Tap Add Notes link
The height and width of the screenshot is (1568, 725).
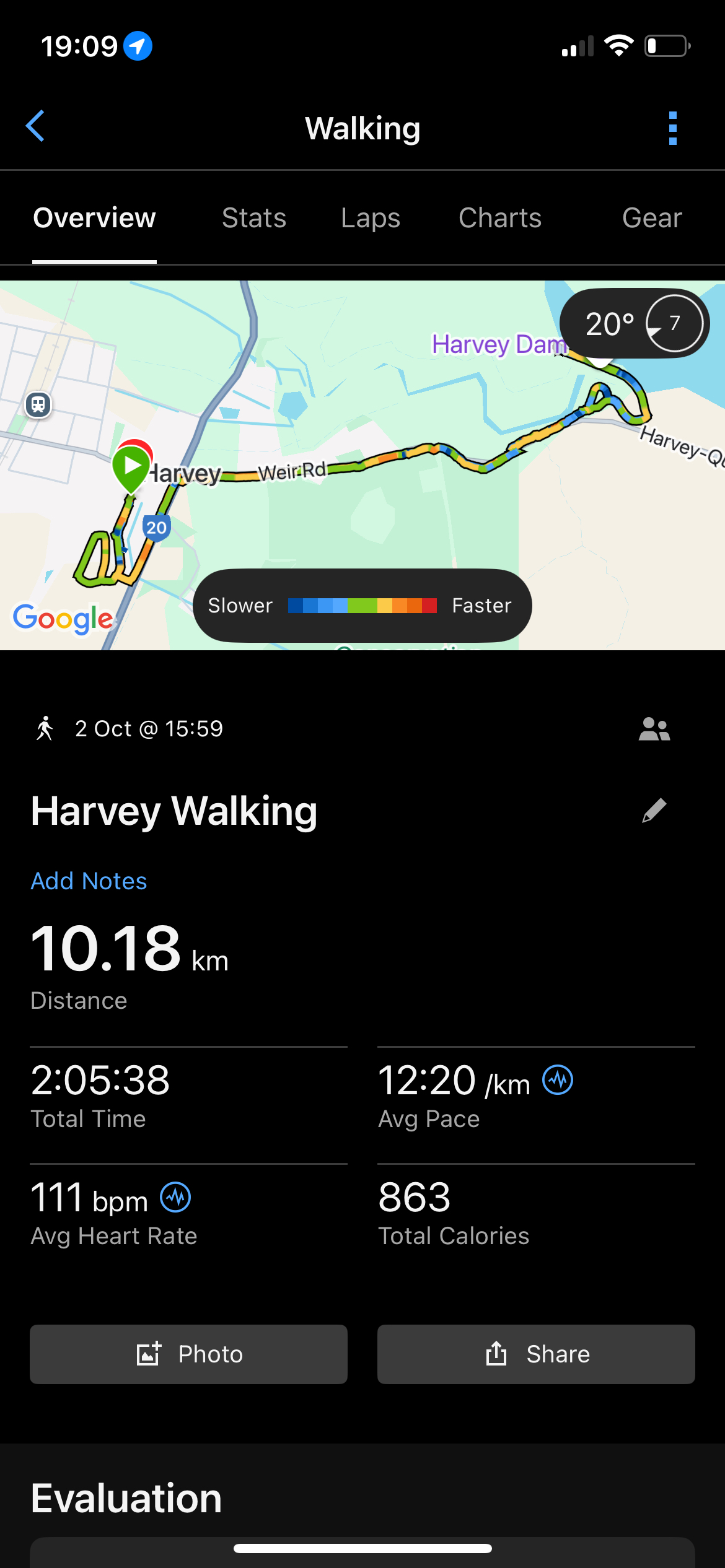click(89, 881)
